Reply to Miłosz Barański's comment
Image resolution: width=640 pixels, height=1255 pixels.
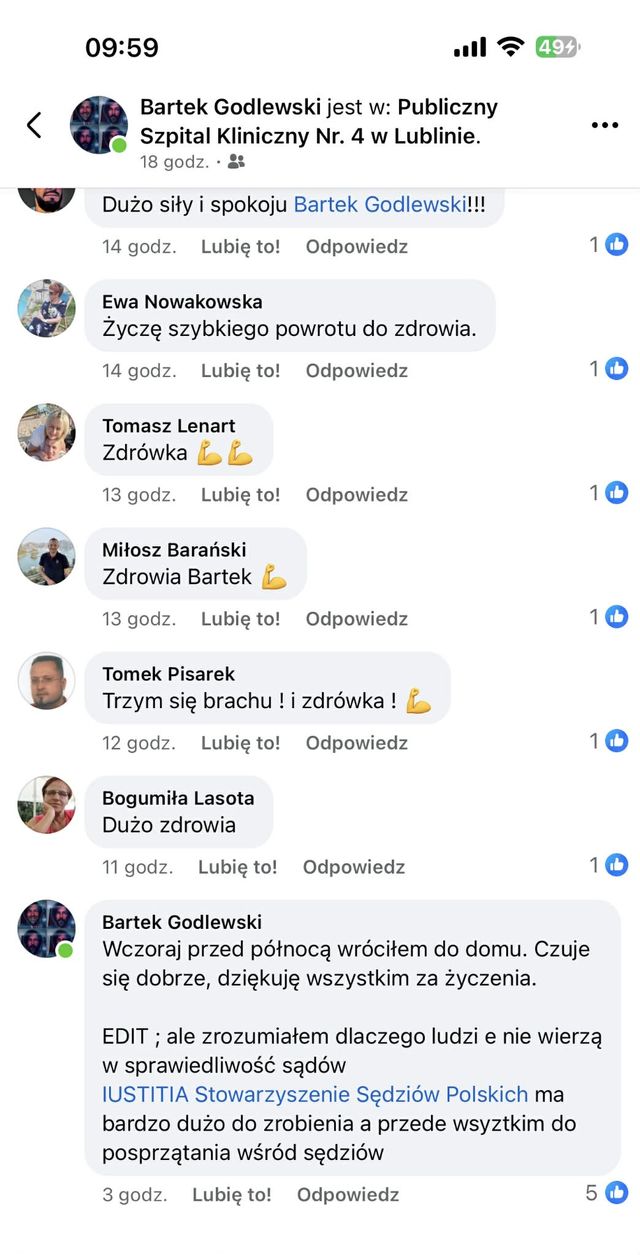pos(357,618)
